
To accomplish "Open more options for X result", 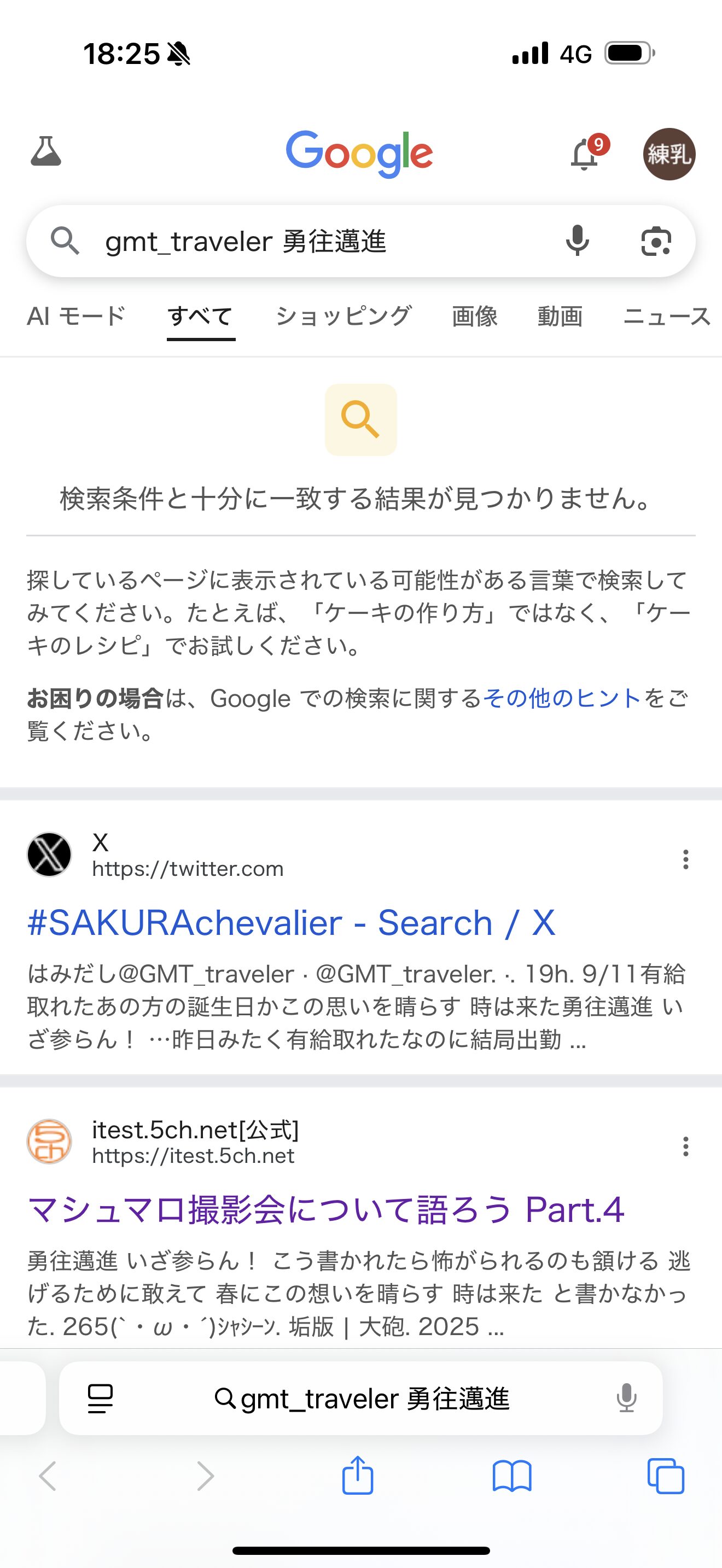I will (685, 859).
